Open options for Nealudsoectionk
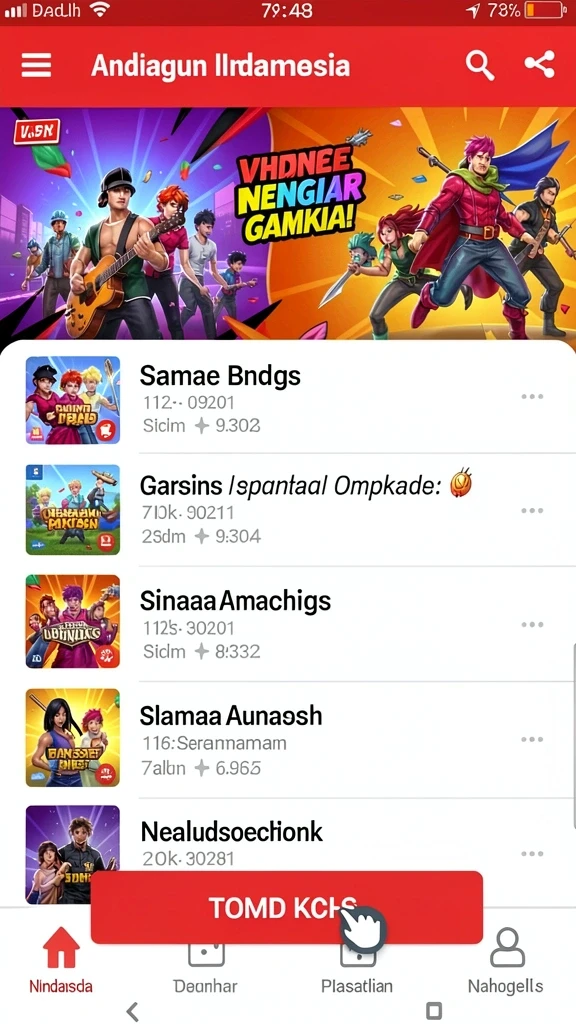 532,854
